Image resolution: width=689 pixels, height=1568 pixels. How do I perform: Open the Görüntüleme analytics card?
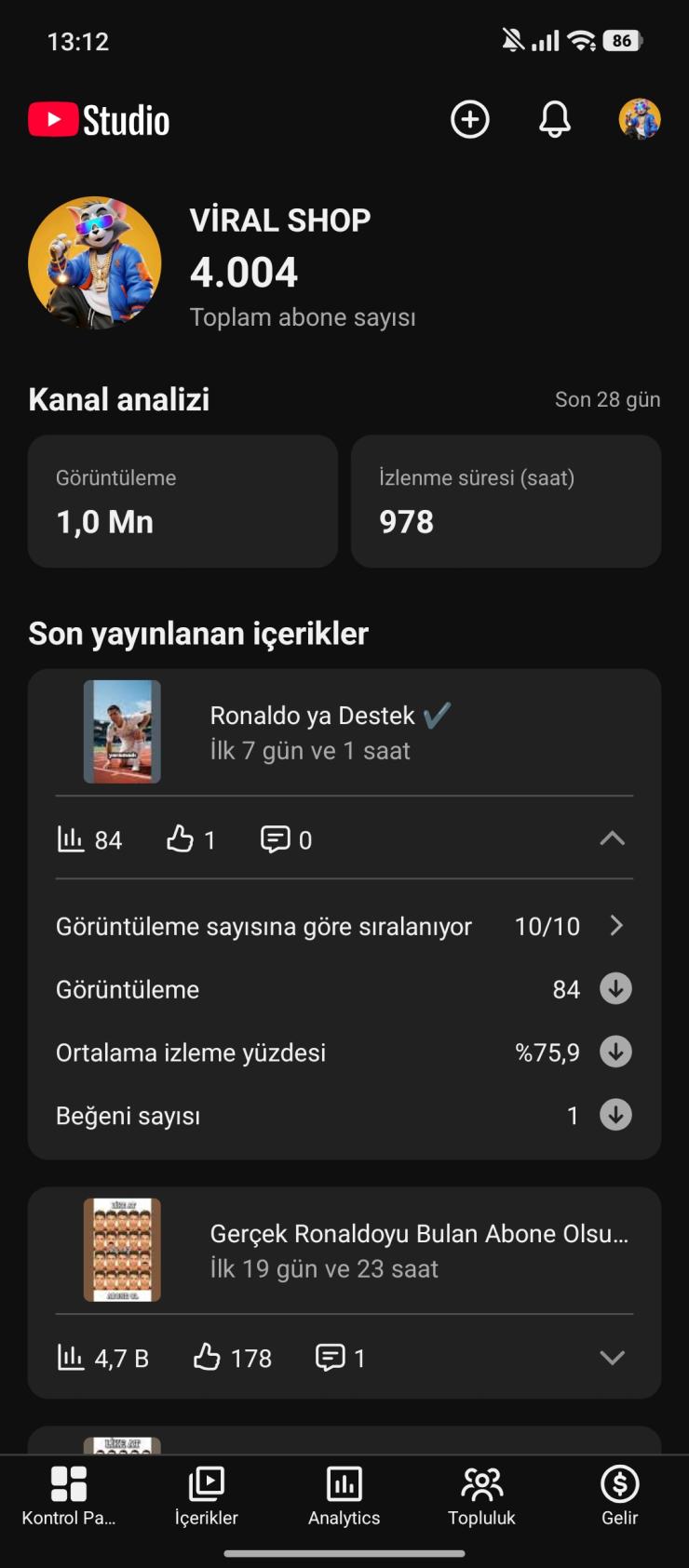tap(182, 502)
